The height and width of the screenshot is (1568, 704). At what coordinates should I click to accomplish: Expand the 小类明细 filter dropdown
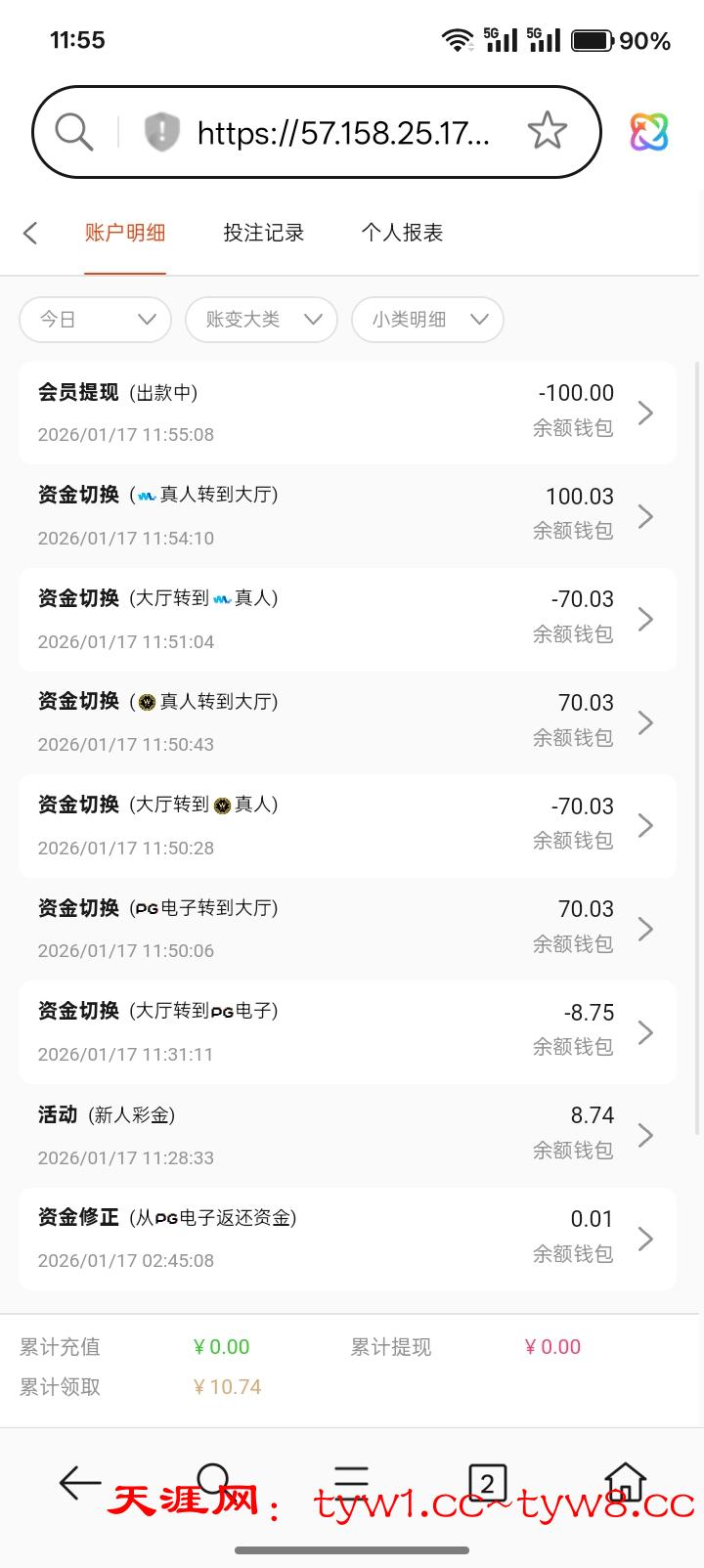point(427,320)
